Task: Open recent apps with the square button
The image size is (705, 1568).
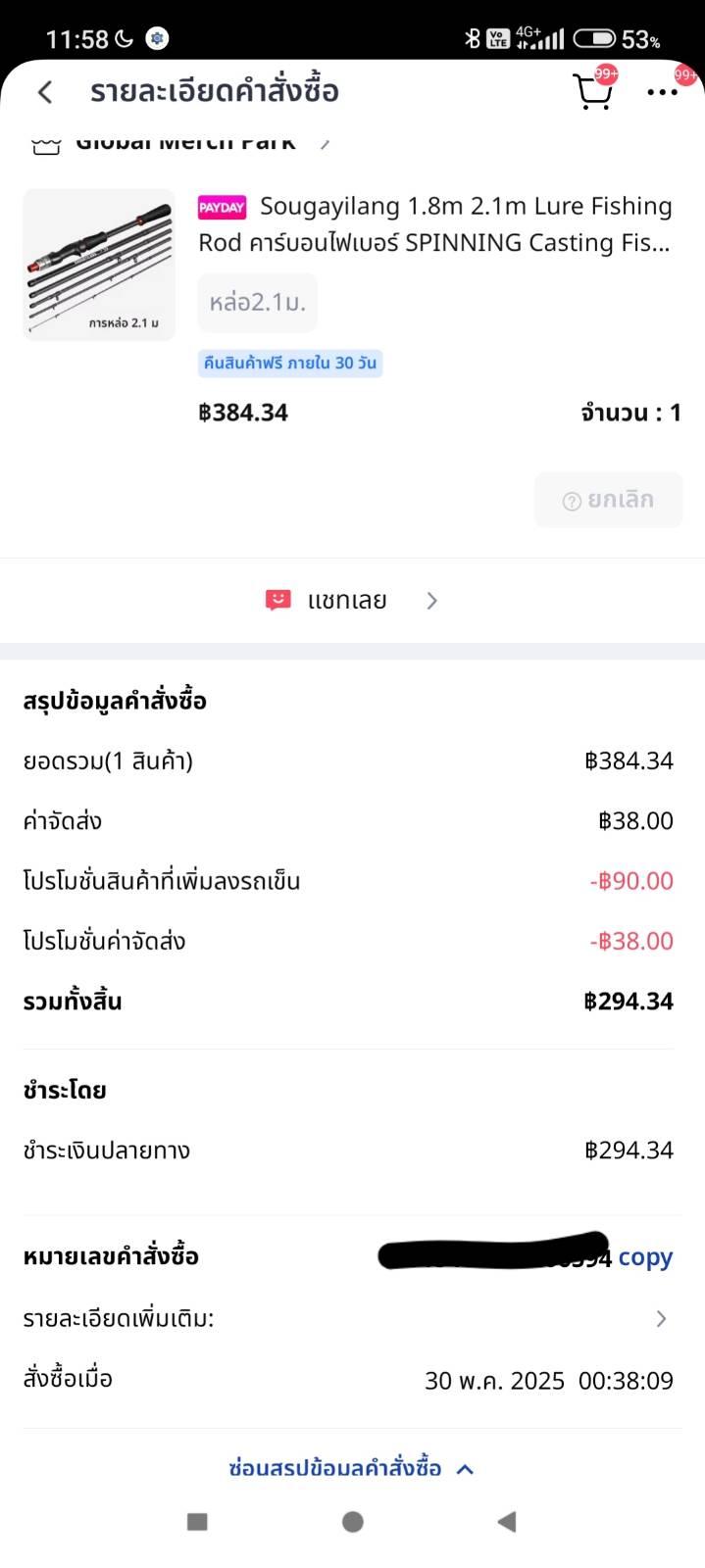Action: pos(197,1522)
